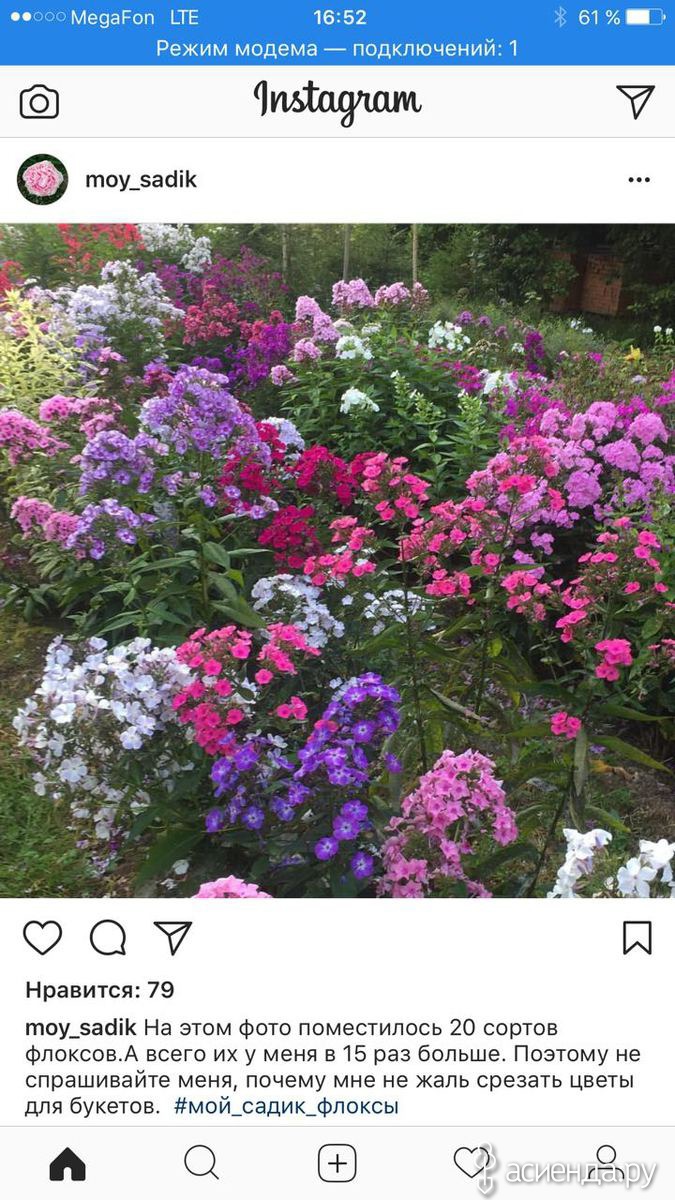The height and width of the screenshot is (1200, 675).
Task: Open the Activity heart tab
Action: click(x=472, y=1164)
